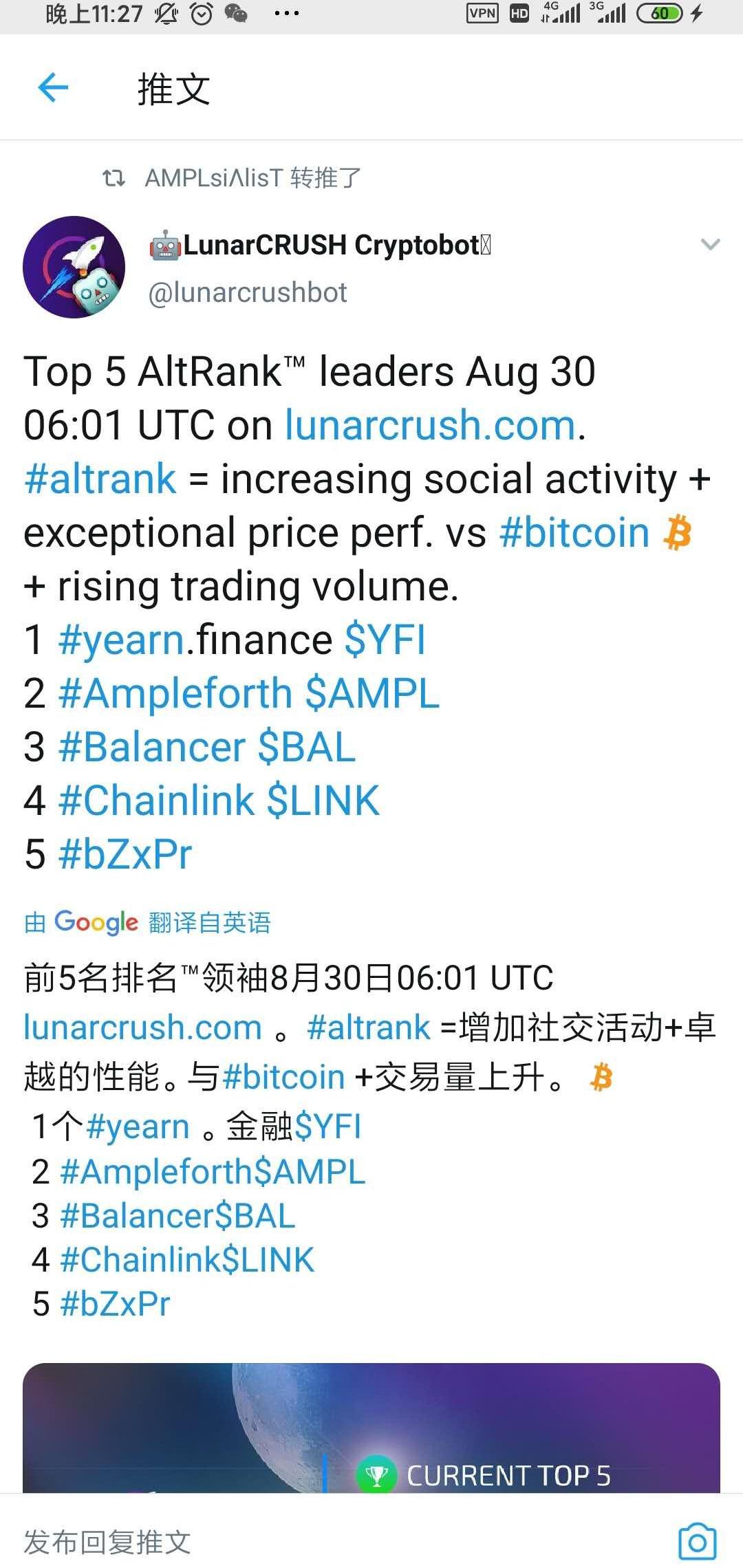Tap the Google translated-from-English label
The height and width of the screenshot is (1568, 743).
point(148,922)
